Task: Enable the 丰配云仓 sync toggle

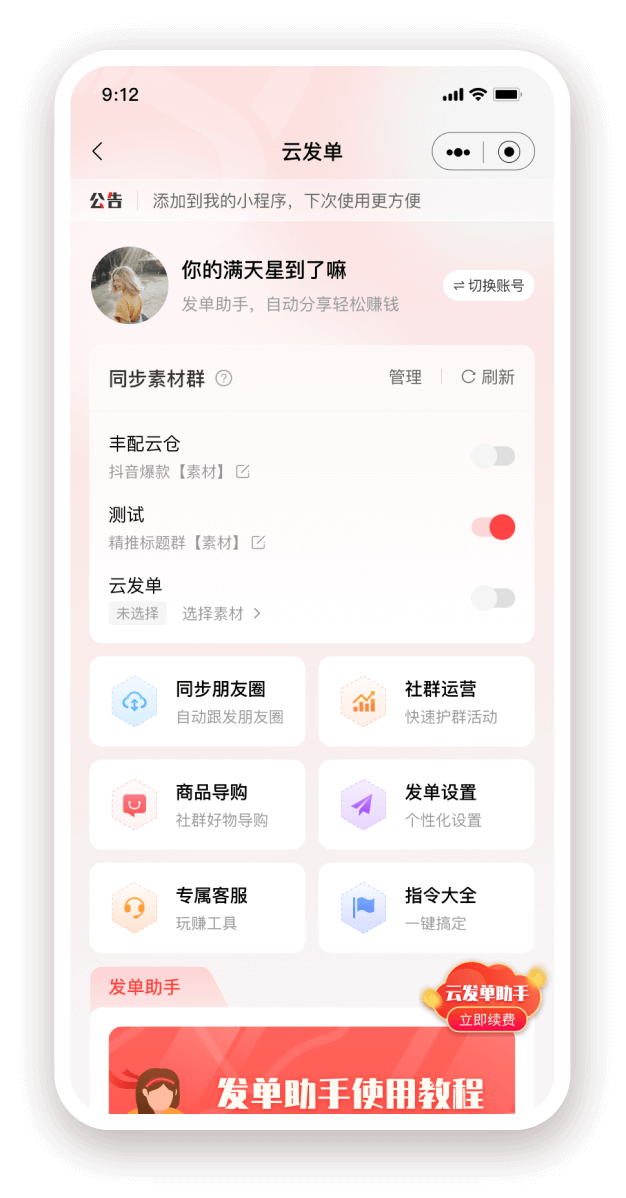Action: point(493,456)
